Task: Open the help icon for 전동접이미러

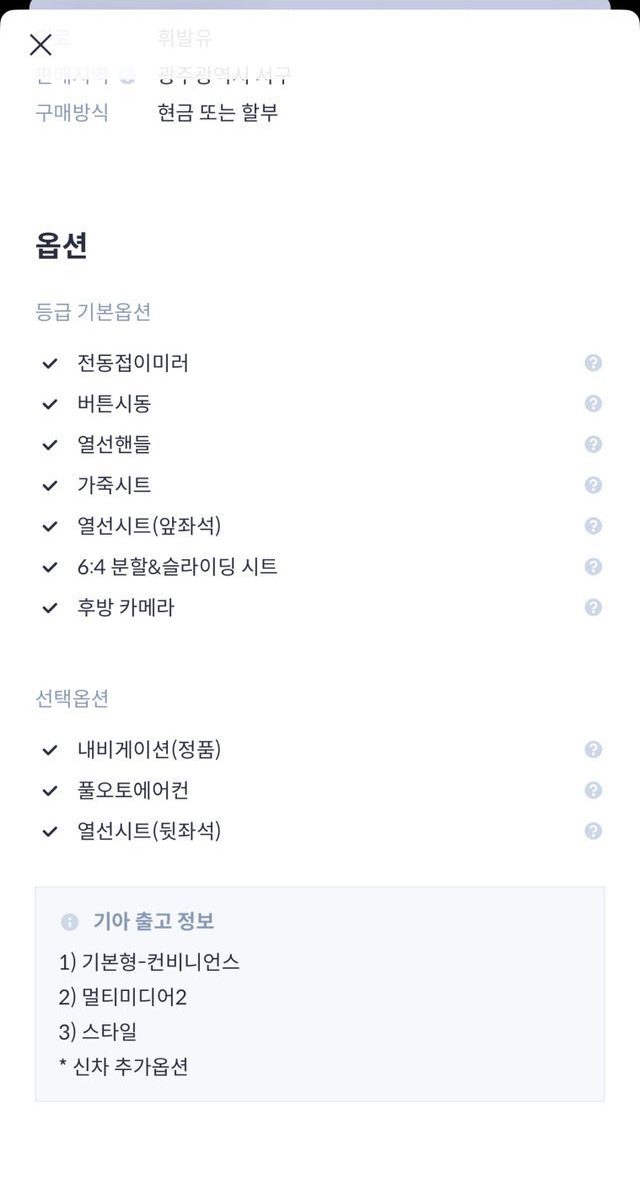Action: [593, 363]
